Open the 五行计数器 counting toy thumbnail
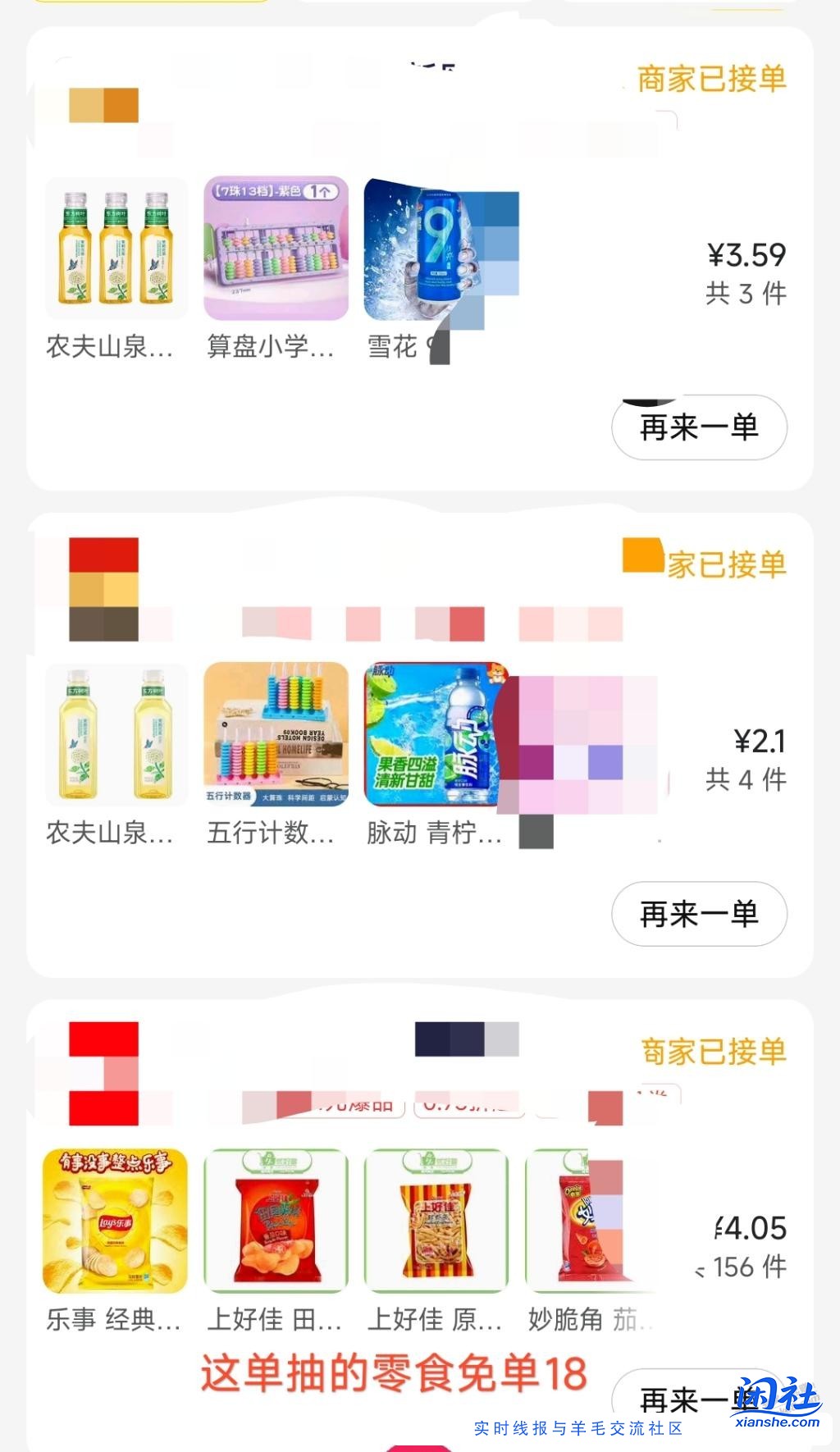Viewport: 840px width, 1452px height. click(x=276, y=736)
